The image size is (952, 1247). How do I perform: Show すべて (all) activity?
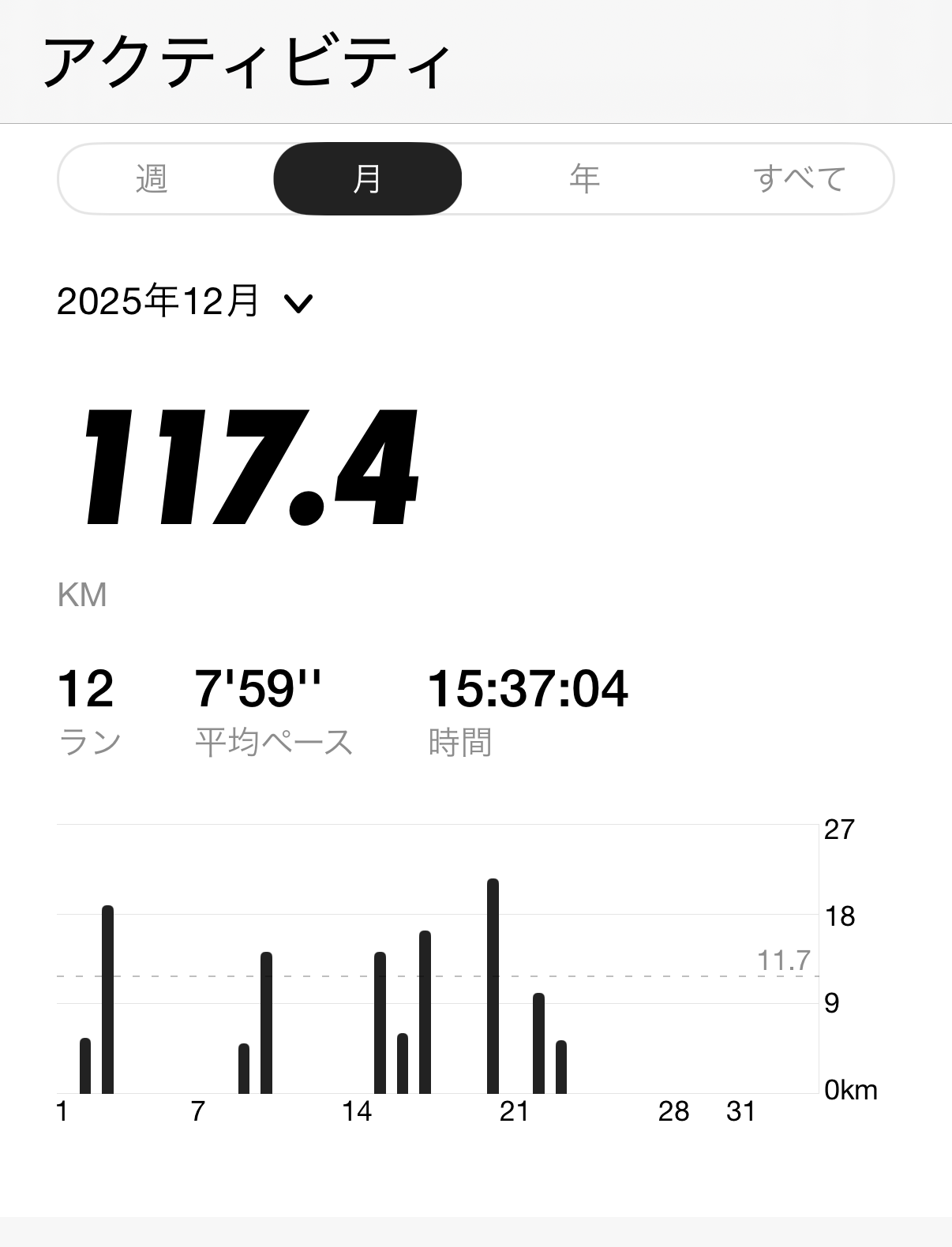(799, 179)
